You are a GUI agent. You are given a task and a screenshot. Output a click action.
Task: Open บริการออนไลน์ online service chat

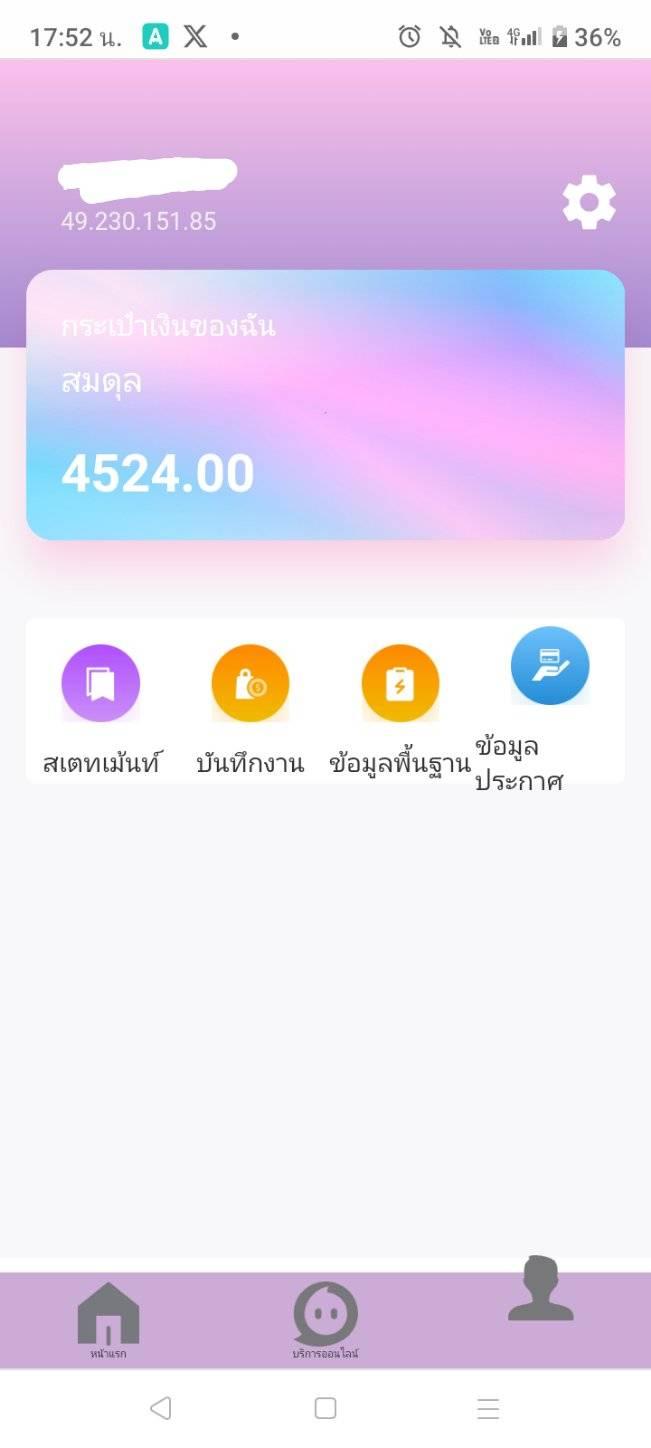[x=325, y=1317]
